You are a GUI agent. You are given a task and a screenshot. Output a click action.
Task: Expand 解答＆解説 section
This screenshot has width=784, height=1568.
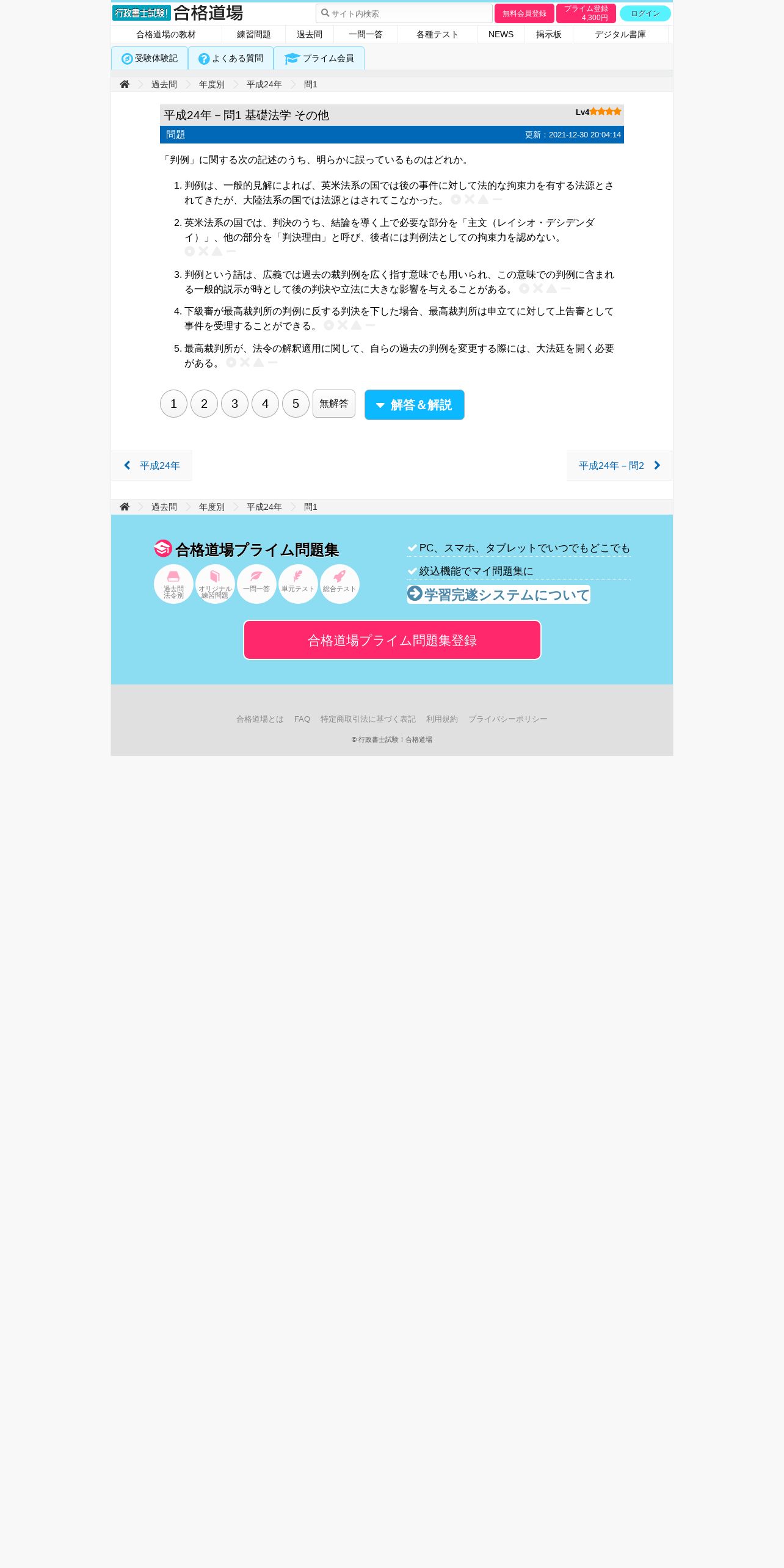coord(415,405)
